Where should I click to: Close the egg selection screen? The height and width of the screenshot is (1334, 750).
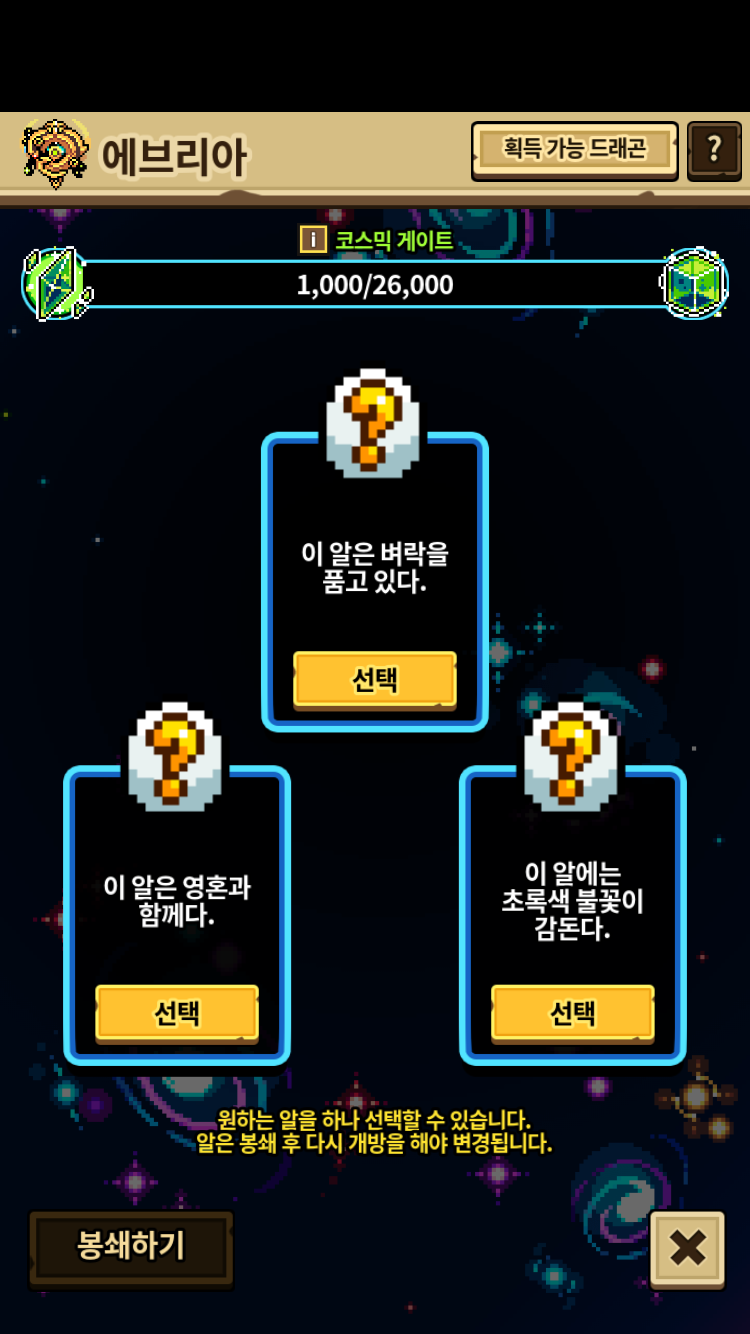point(687,1248)
